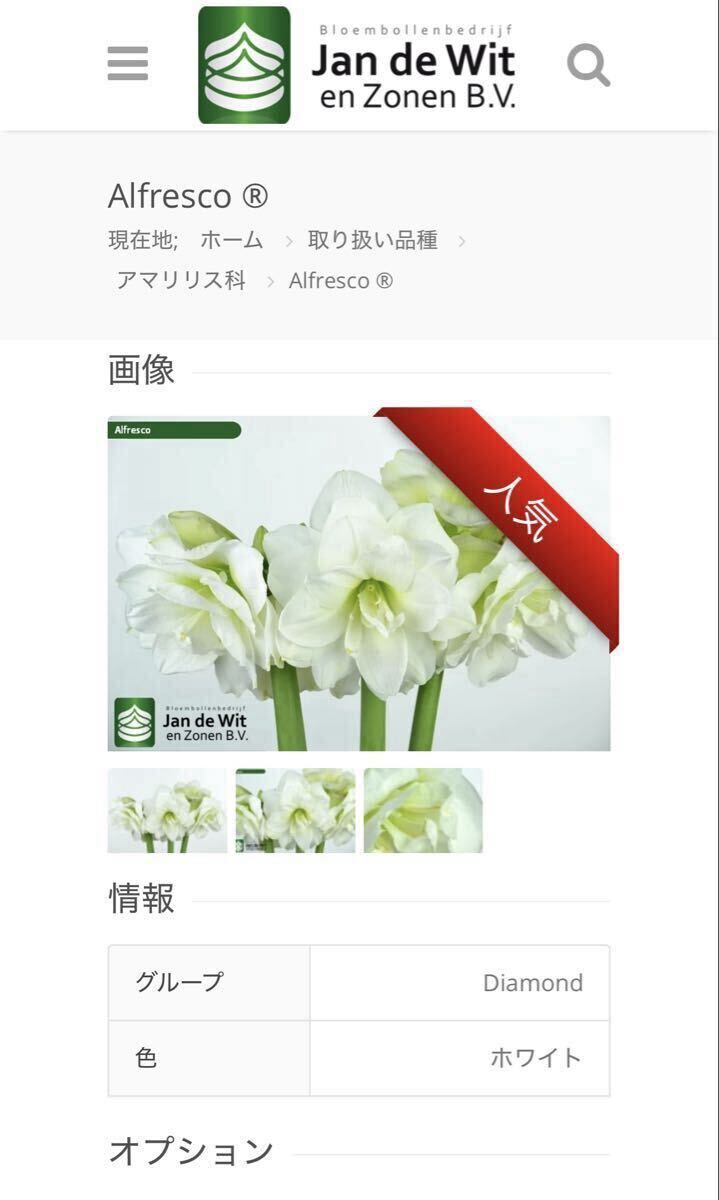Open the search magnifier icon
Viewport: 719px width, 1200px height.
[588, 65]
